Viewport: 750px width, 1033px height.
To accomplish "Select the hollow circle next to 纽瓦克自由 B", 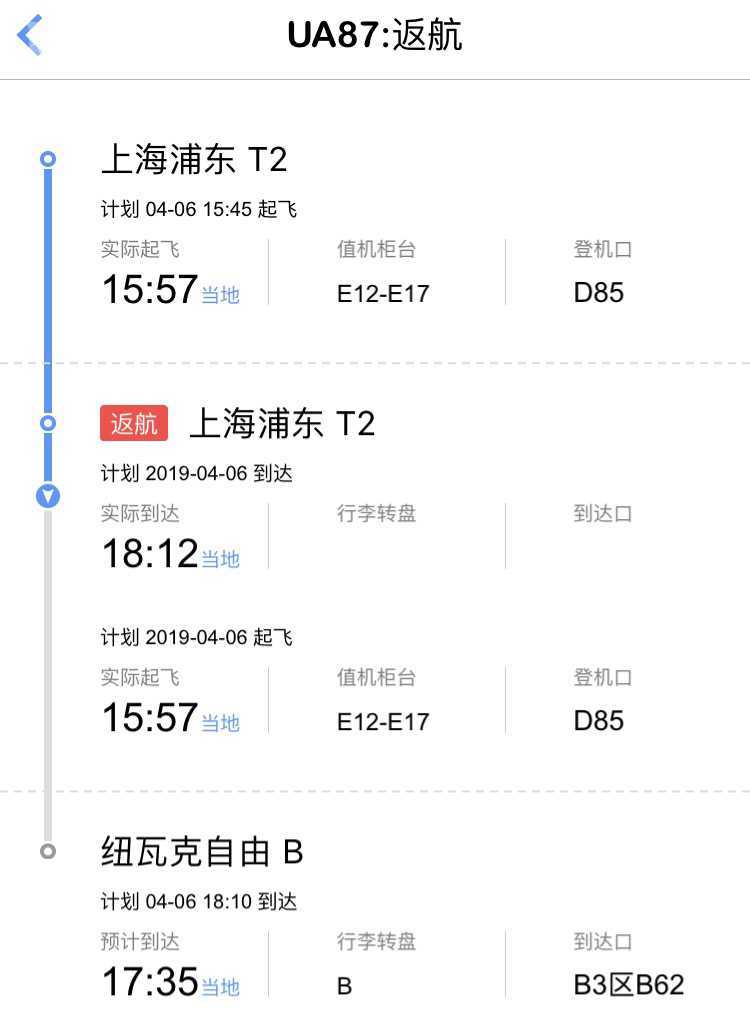I will (46, 852).
